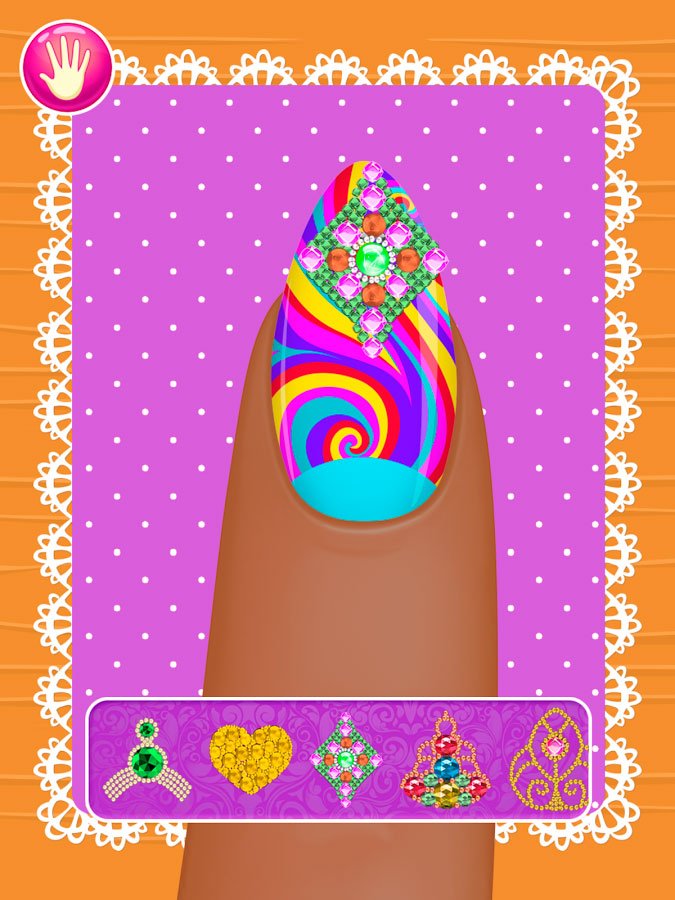Pick the green diamond jewel sticker
The image size is (675, 900).
click(x=346, y=759)
